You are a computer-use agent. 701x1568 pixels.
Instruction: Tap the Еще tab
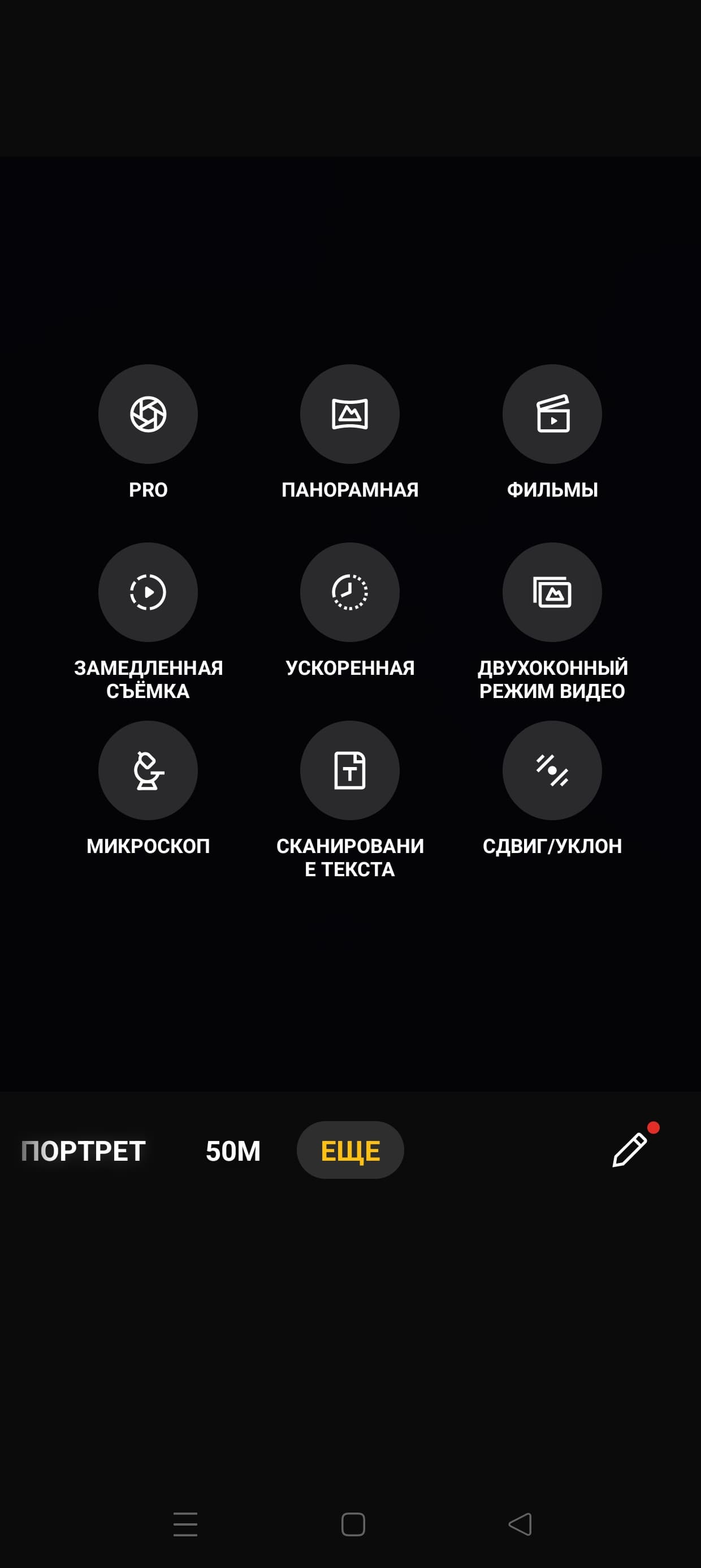tap(350, 1151)
